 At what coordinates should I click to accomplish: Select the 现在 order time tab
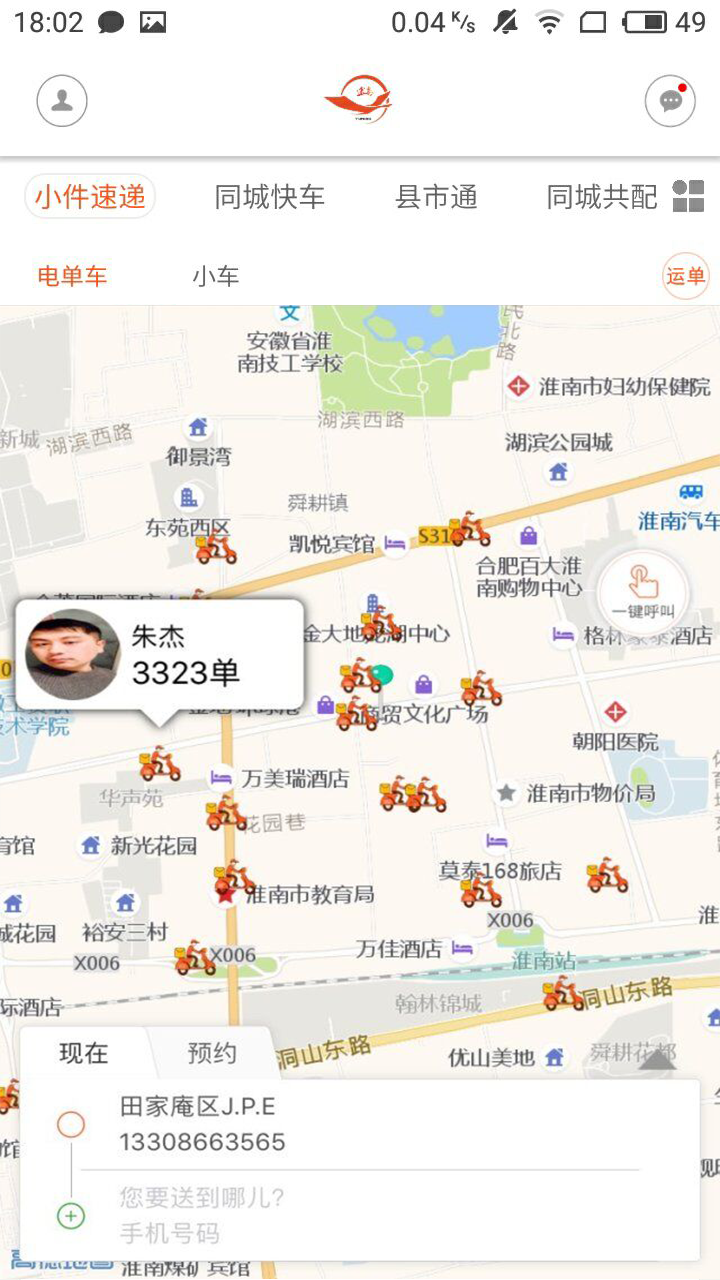click(84, 1053)
